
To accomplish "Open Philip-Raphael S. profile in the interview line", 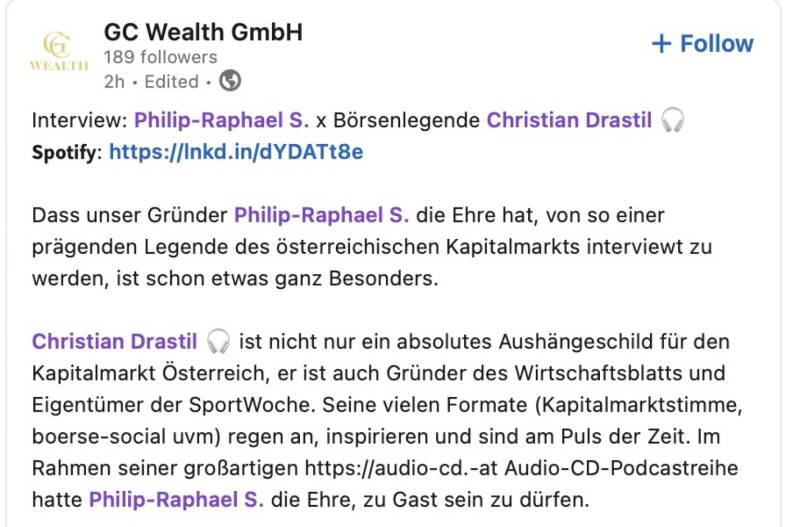I will coord(221,121).
